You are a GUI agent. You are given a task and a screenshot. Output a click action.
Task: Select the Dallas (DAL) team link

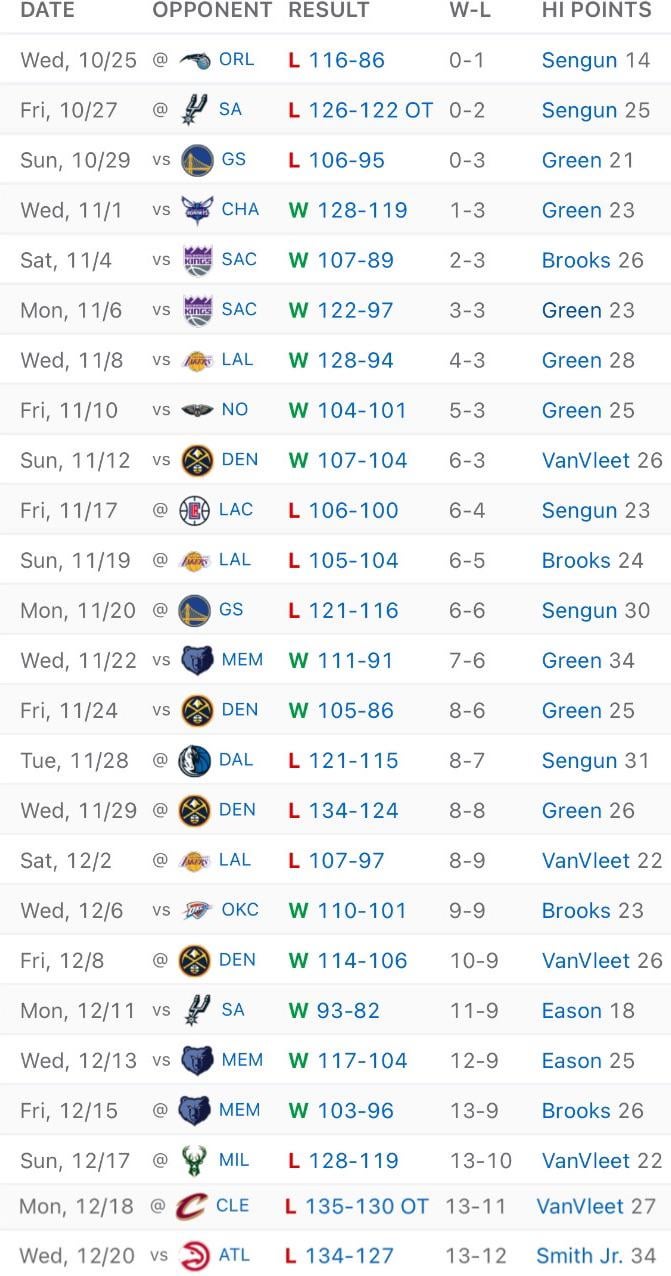pyautogui.click(x=235, y=759)
